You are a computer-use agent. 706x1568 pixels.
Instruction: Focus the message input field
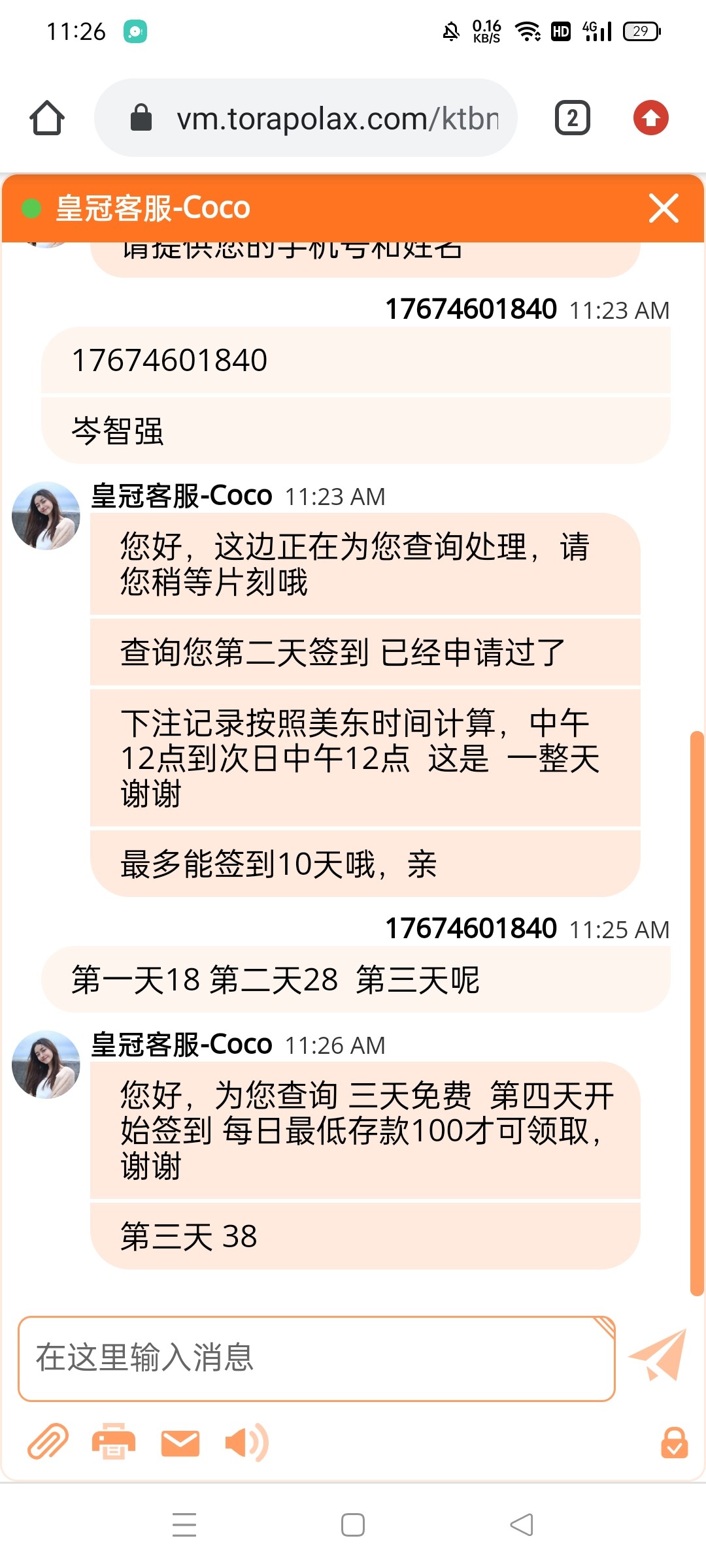(x=316, y=1358)
